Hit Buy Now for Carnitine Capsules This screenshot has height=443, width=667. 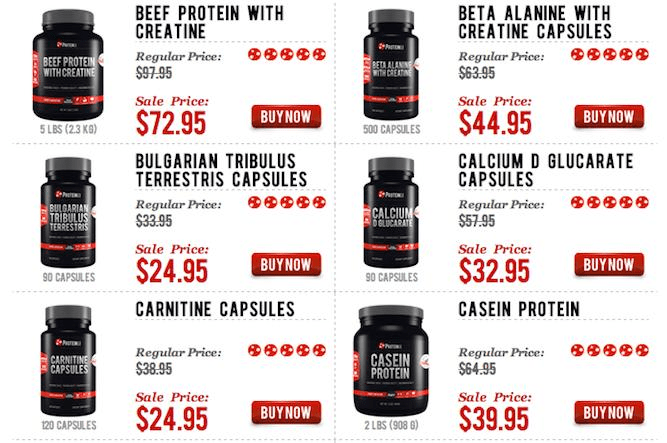pos(286,413)
